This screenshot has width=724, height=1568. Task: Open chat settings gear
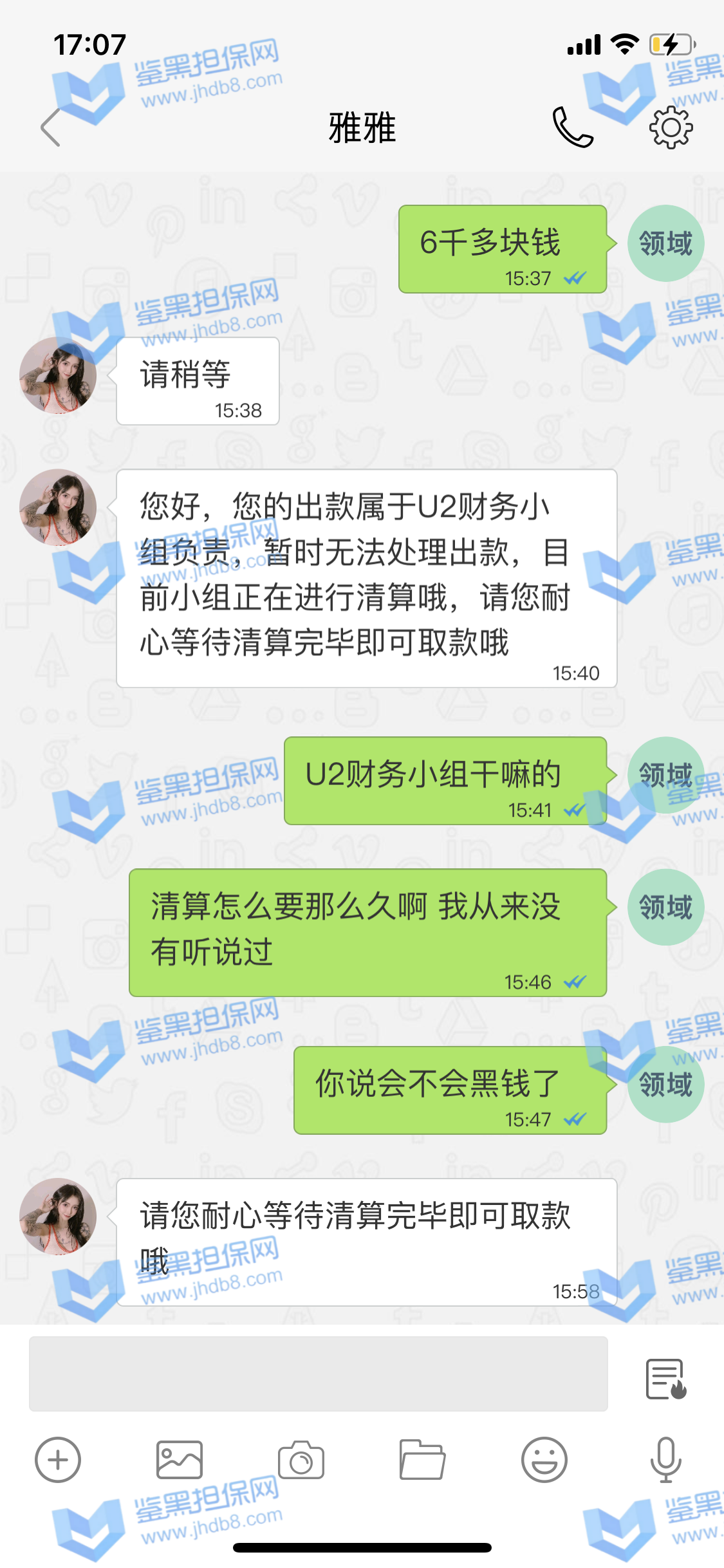[671, 127]
